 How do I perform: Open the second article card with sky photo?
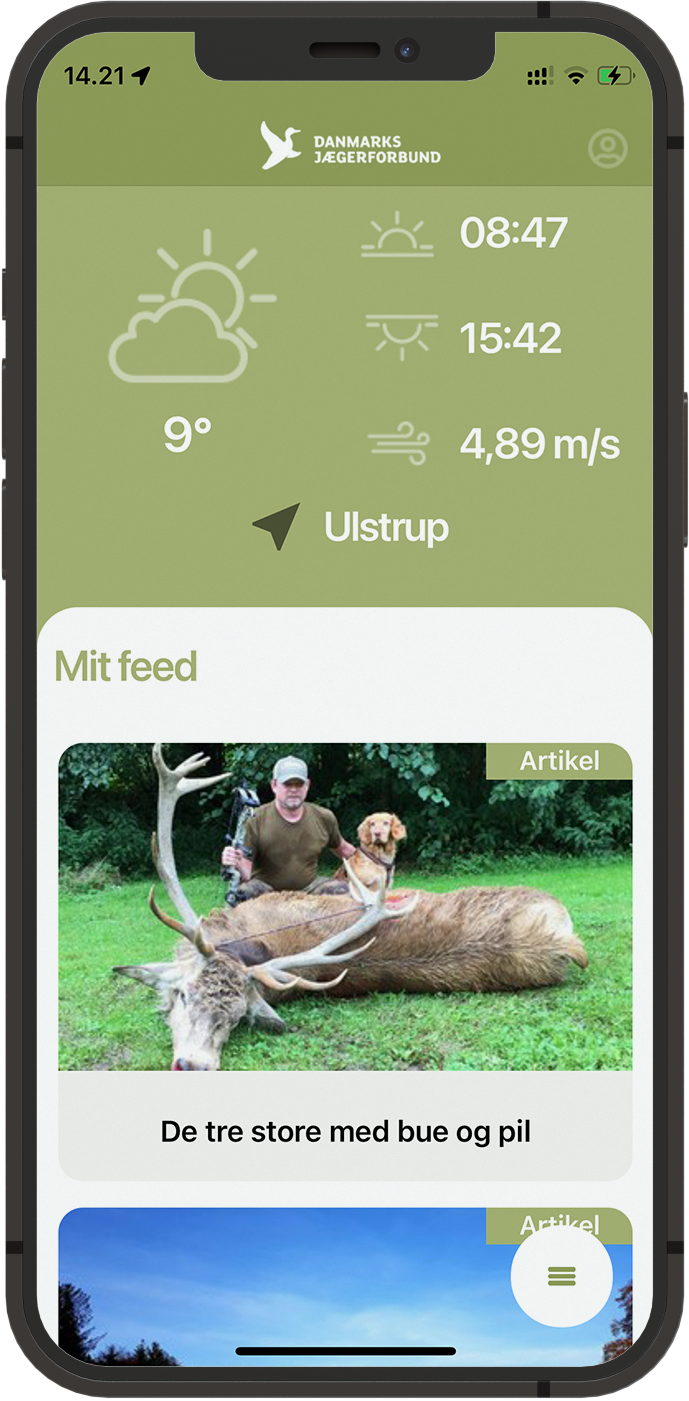(280, 1290)
